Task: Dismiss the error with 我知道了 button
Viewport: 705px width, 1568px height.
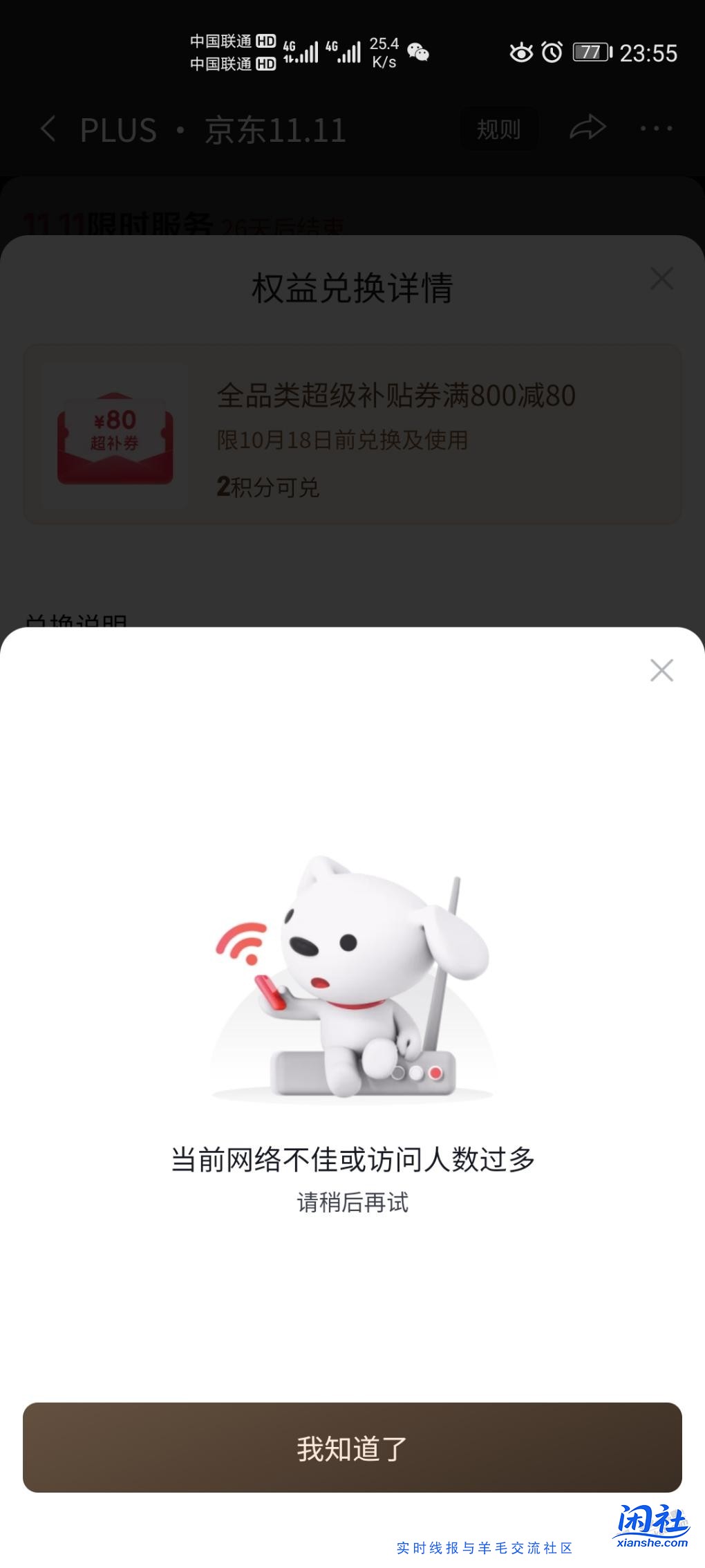Action: tap(352, 1448)
